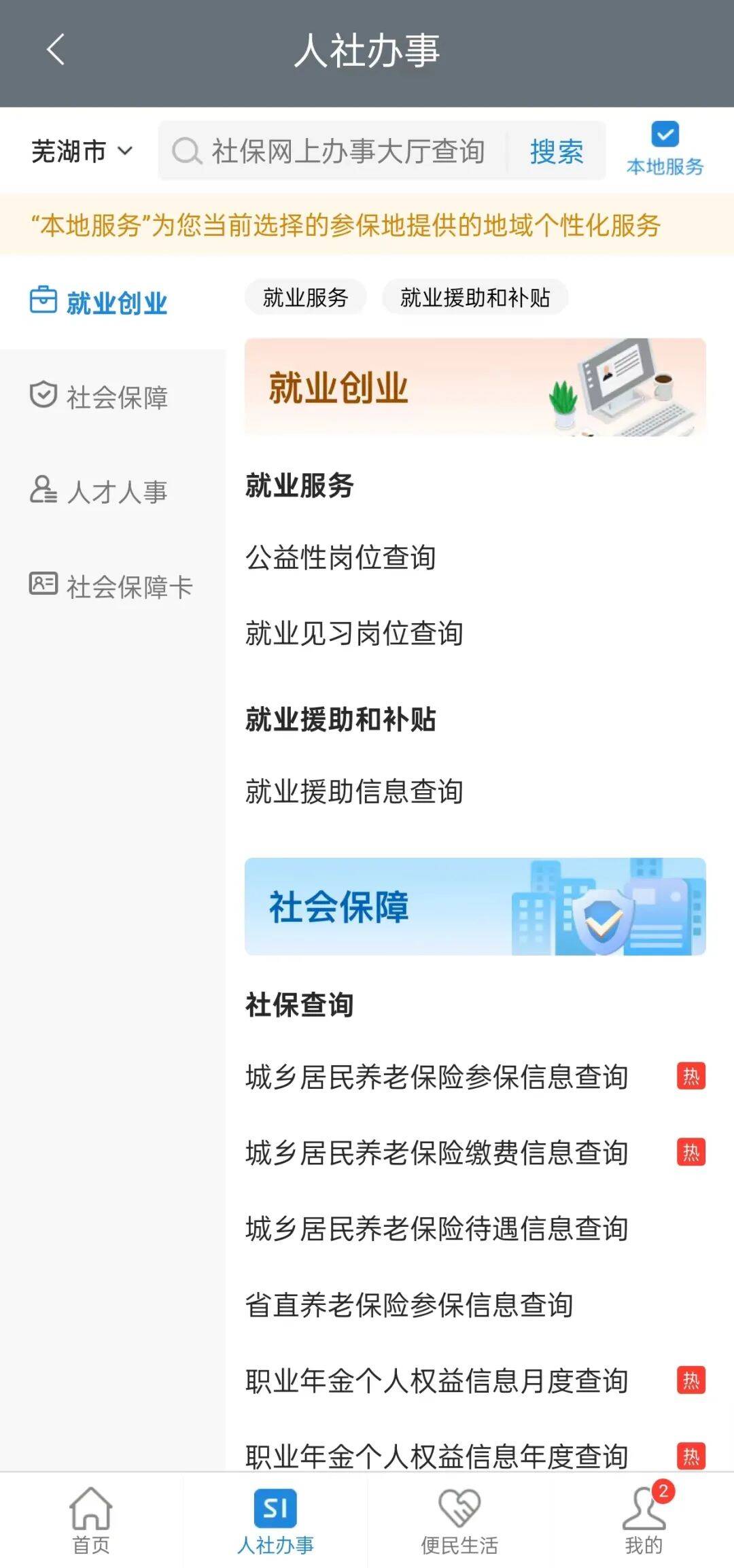
Task: Switch to the 便民生活 tab
Action: [x=459, y=1521]
